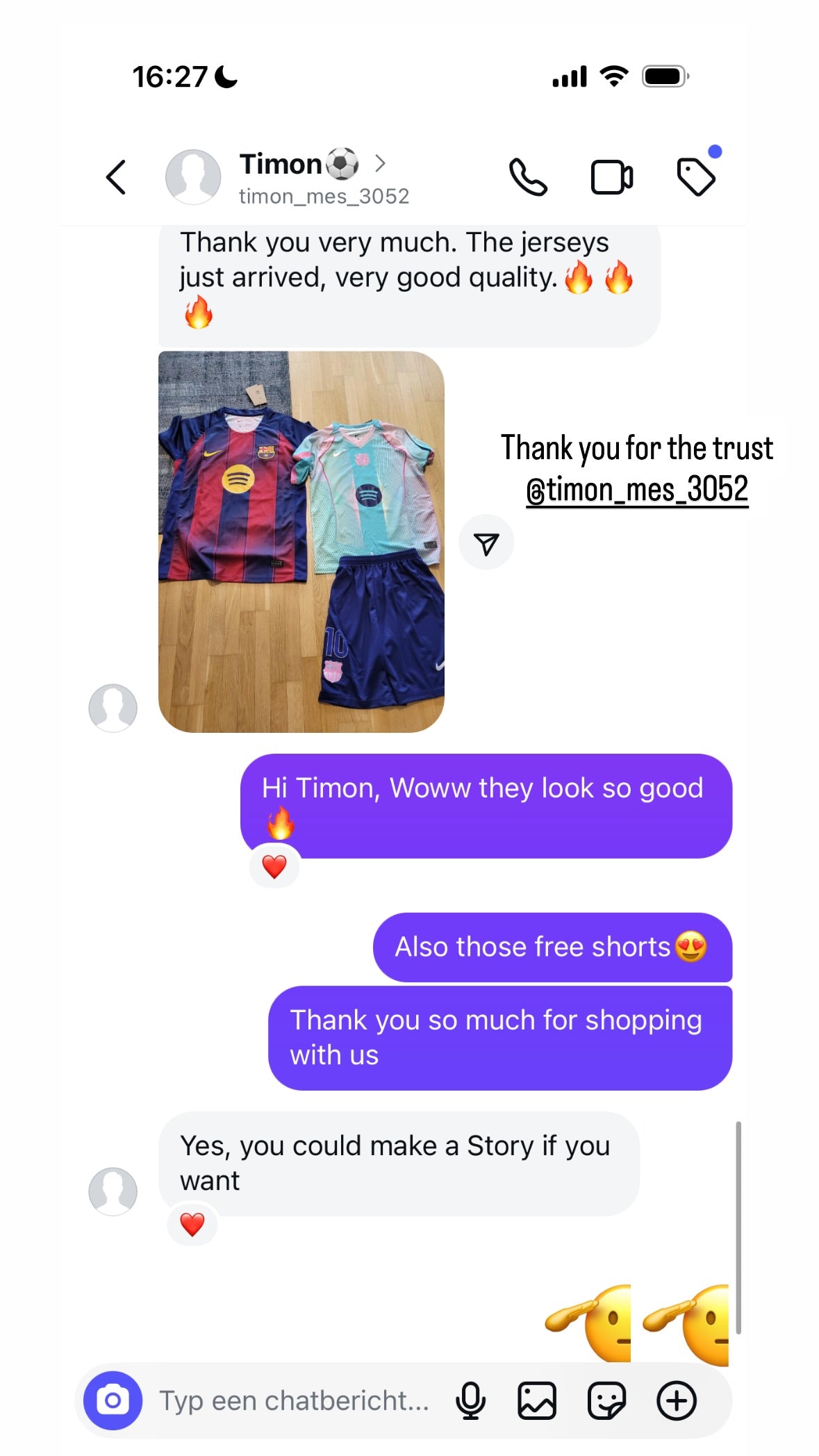Open the sticker picker

pyautogui.click(x=606, y=1400)
